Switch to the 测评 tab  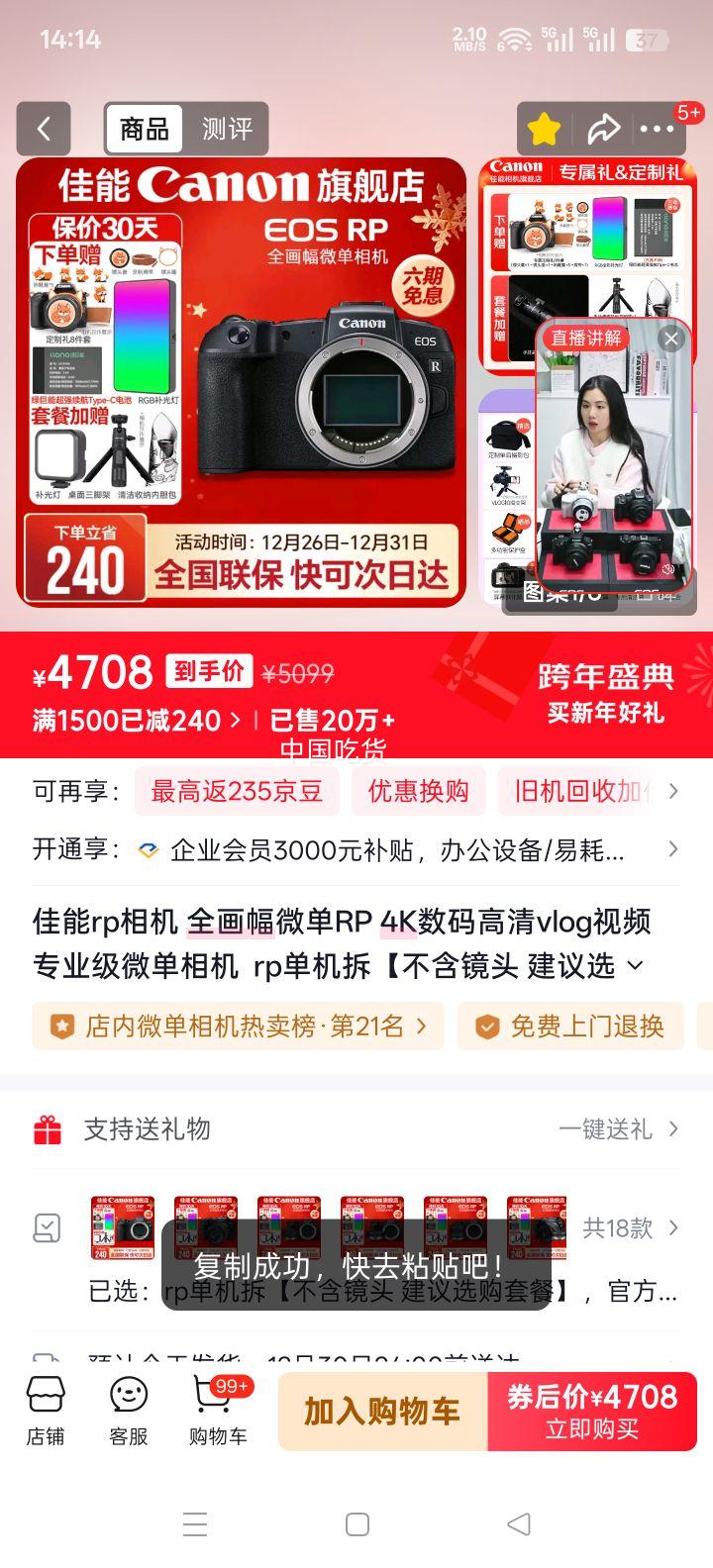click(x=229, y=129)
